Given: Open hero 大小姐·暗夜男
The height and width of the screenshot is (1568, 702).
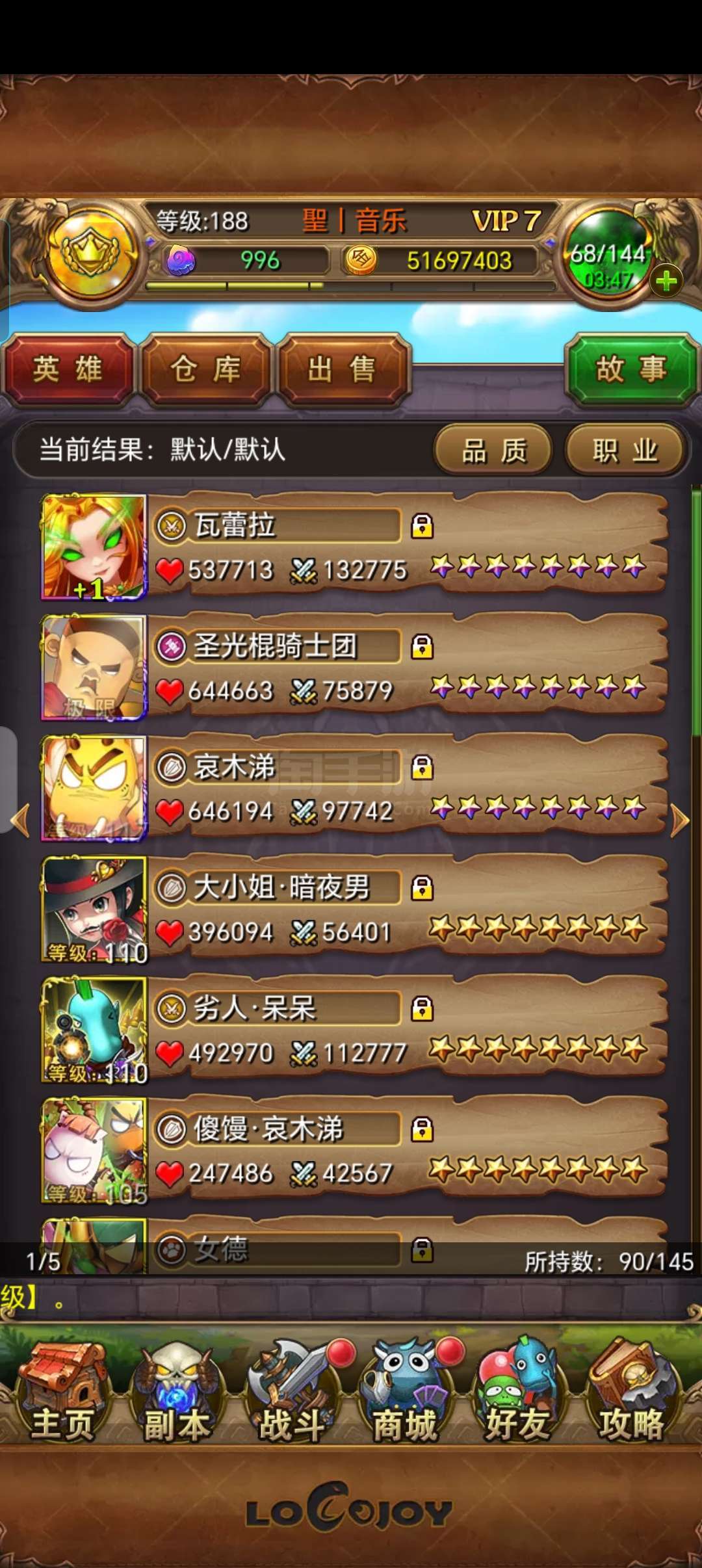Looking at the screenshot, I should [x=354, y=908].
